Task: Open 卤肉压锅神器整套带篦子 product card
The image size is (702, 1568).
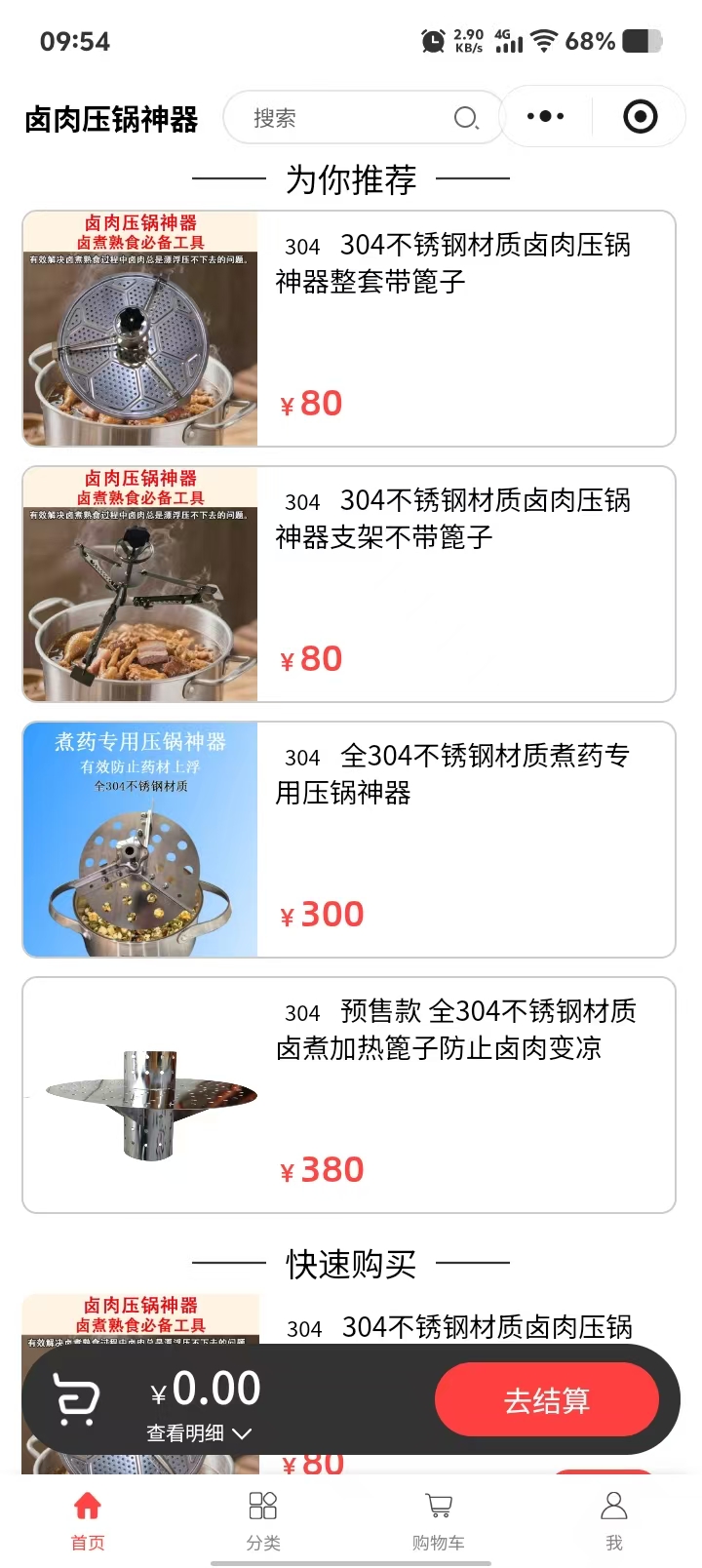Action: pos(349,329)
